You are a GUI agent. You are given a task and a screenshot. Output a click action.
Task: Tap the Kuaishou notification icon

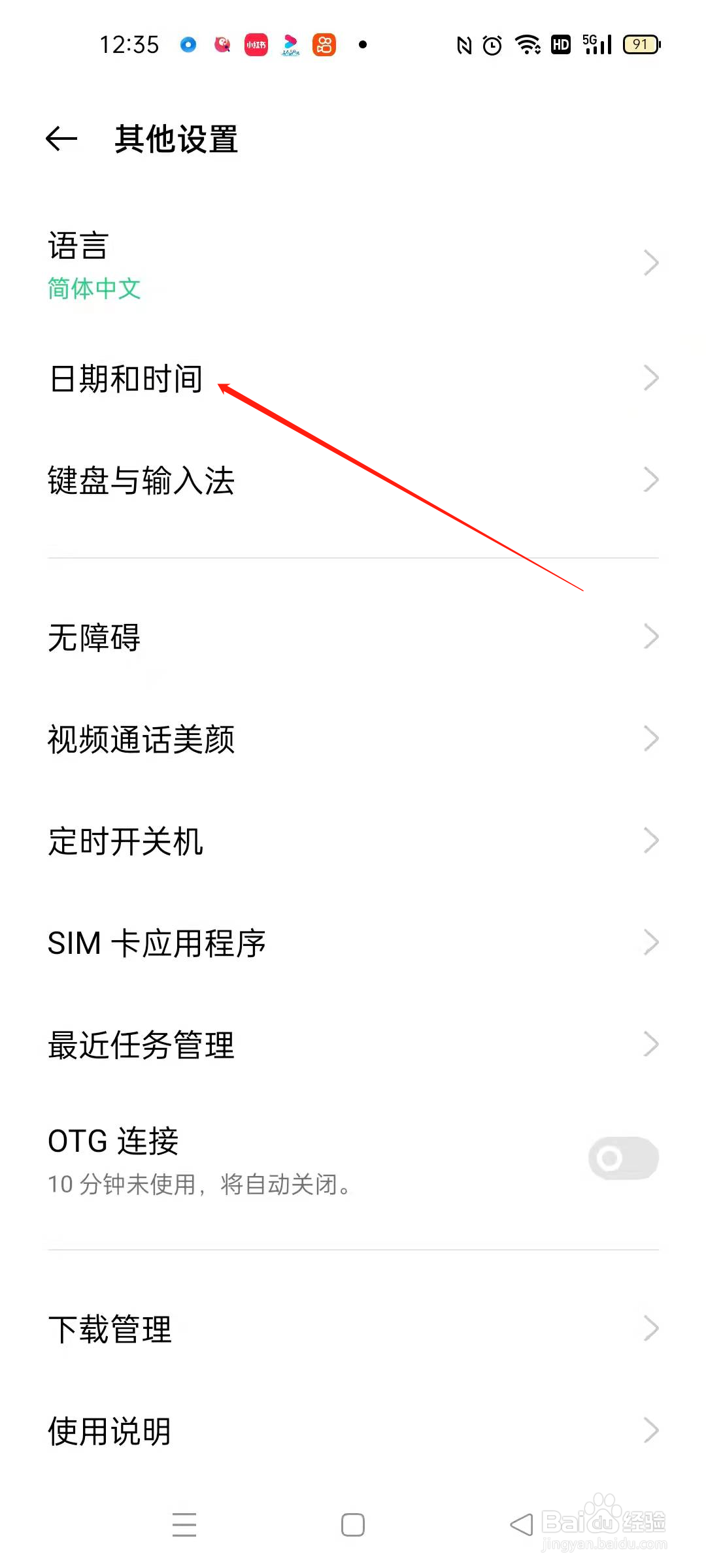click(x=324, y=44)
